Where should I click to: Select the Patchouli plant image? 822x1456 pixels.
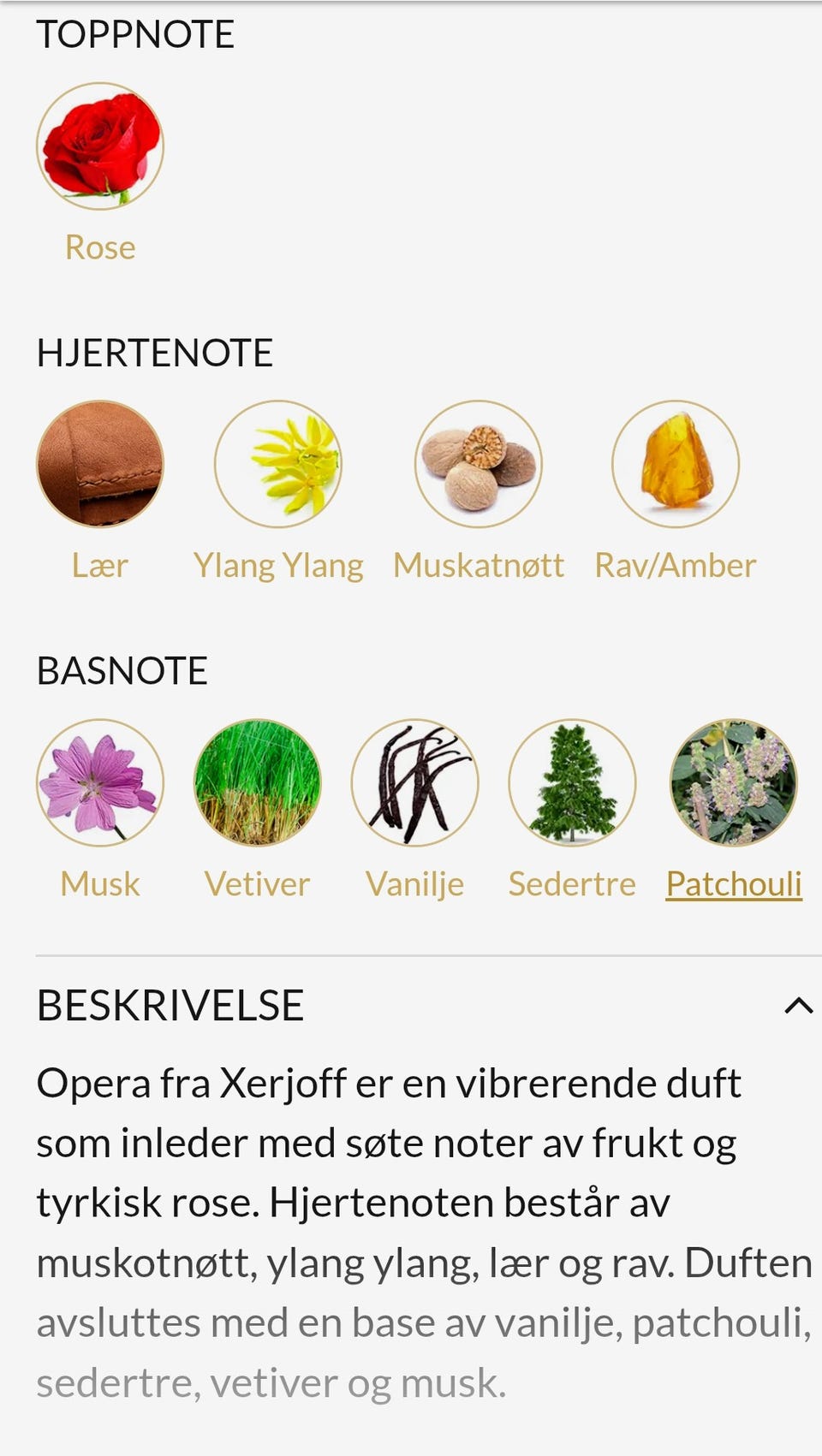click(734, 783)
